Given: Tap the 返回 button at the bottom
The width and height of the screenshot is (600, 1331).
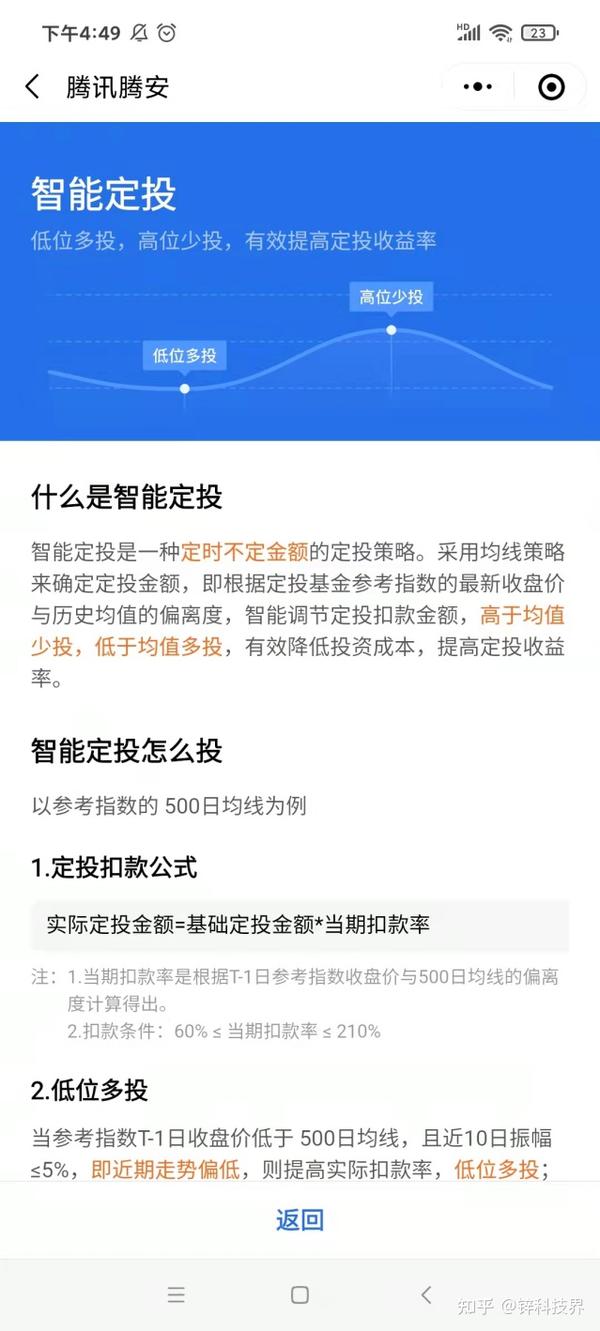Looking at the screenshot, I should click(300, 1219).
